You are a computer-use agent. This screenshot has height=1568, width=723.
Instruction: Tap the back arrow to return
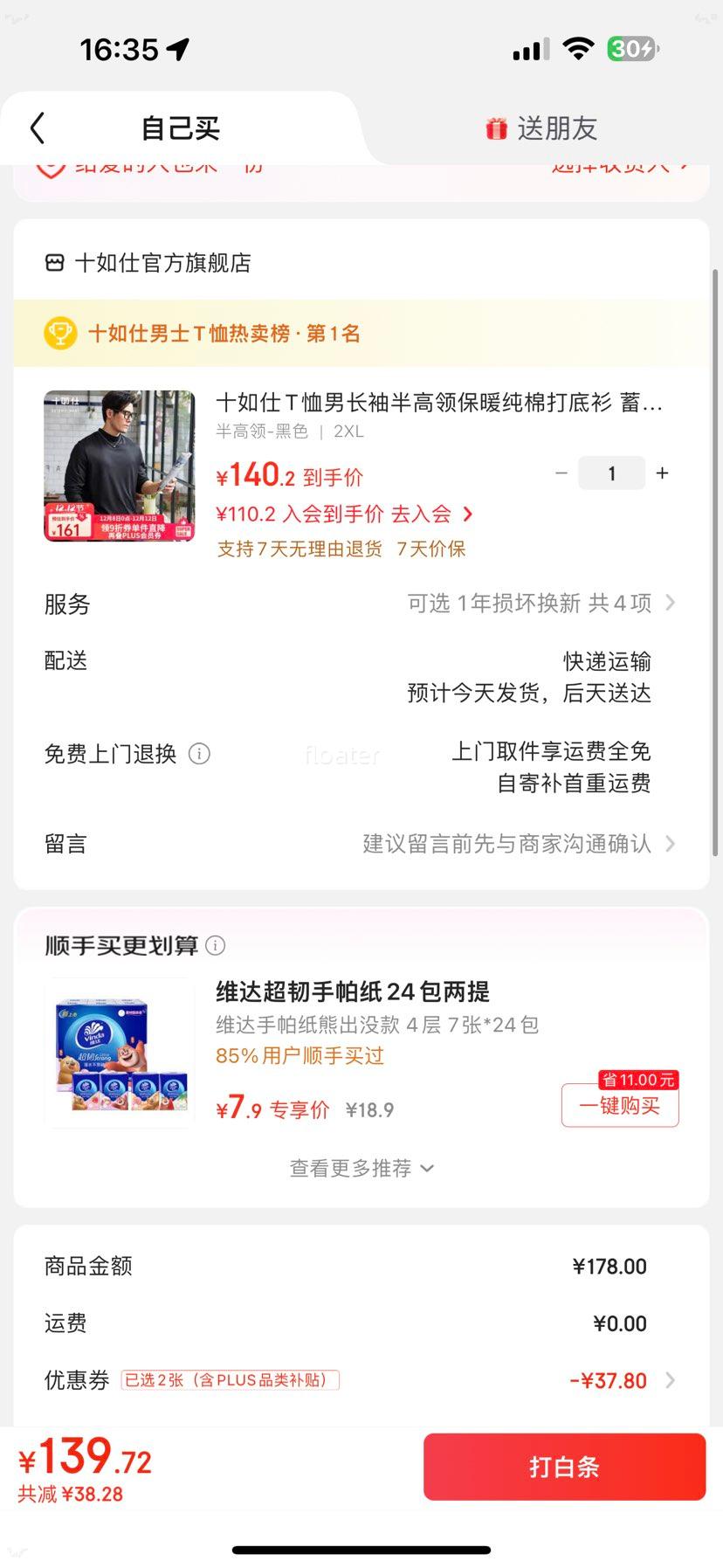(x=36, y=128)
